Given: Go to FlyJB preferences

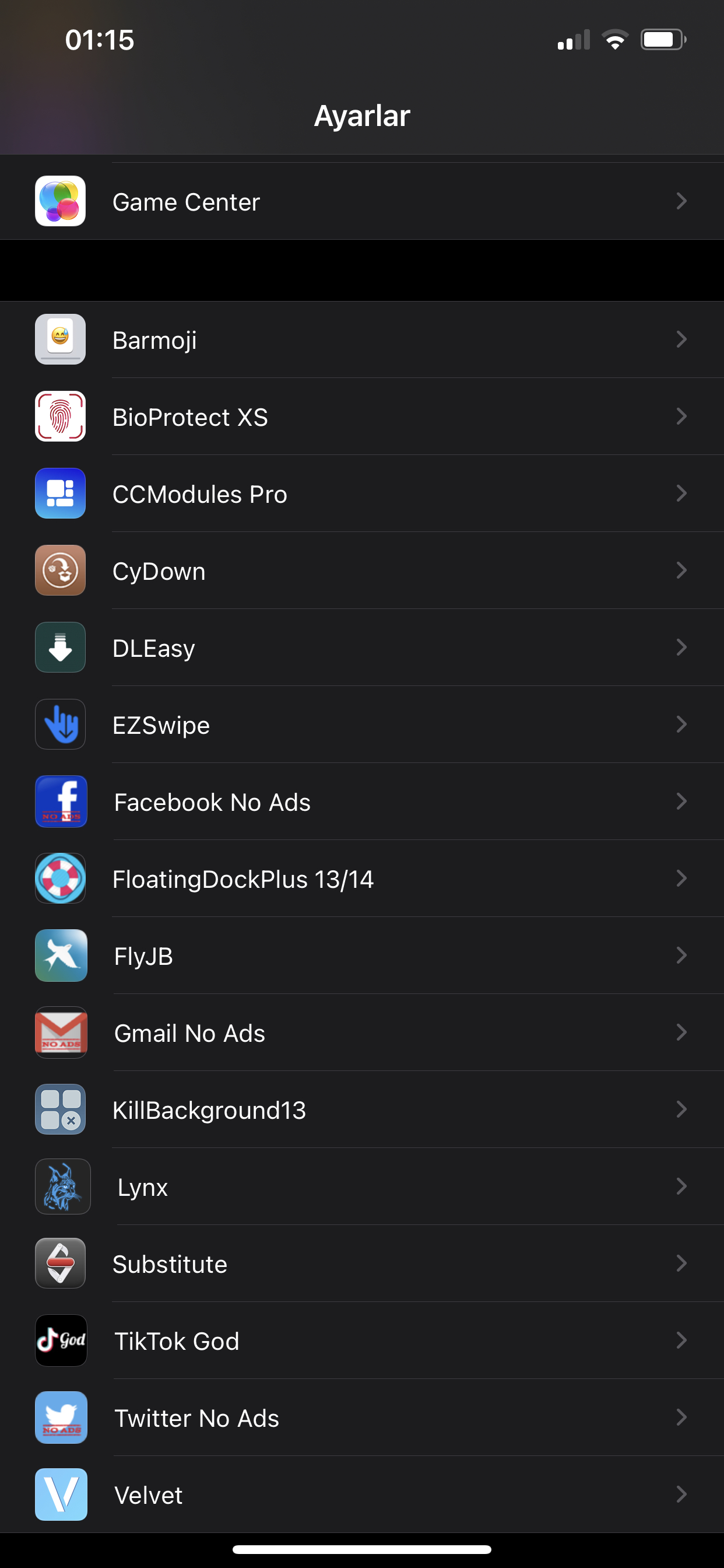Looking at the screenshot, I should 362,956.
